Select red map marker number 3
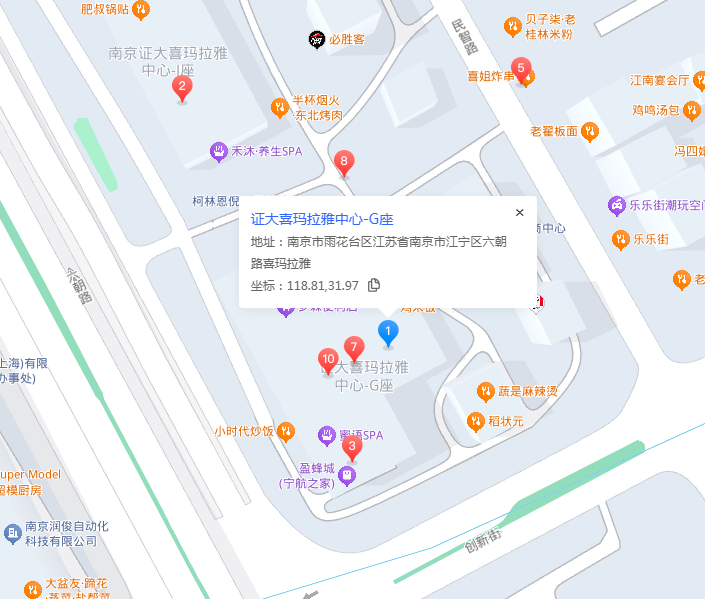Image resolution: width=705 pixels, height=599 pixels. pos(350,448)
